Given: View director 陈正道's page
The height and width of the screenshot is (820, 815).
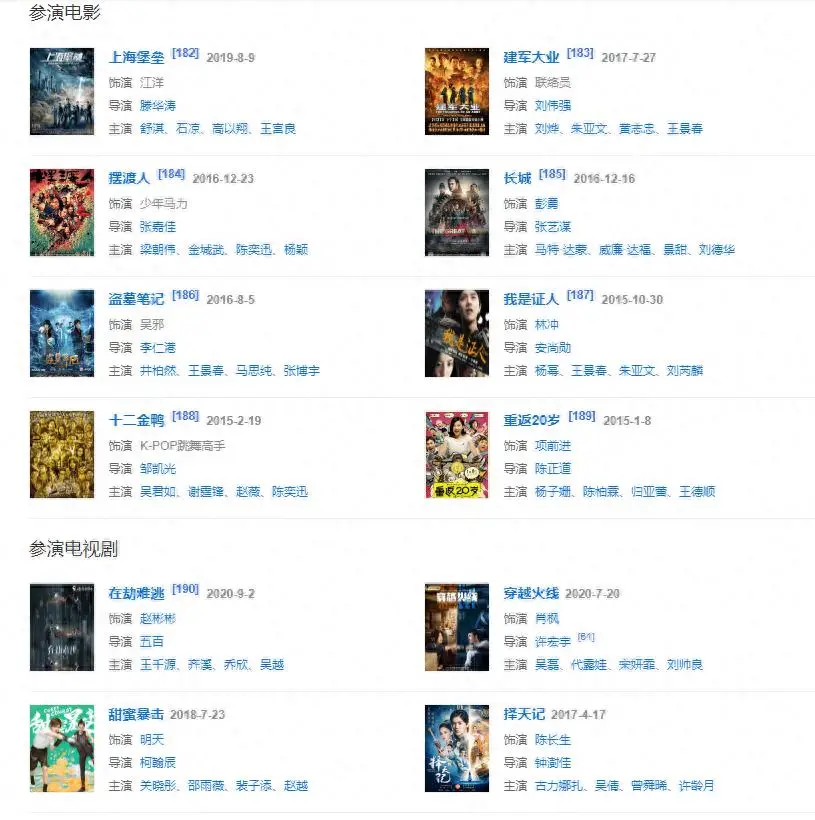Looking at the screenshot, I should [x=553, y=468].
